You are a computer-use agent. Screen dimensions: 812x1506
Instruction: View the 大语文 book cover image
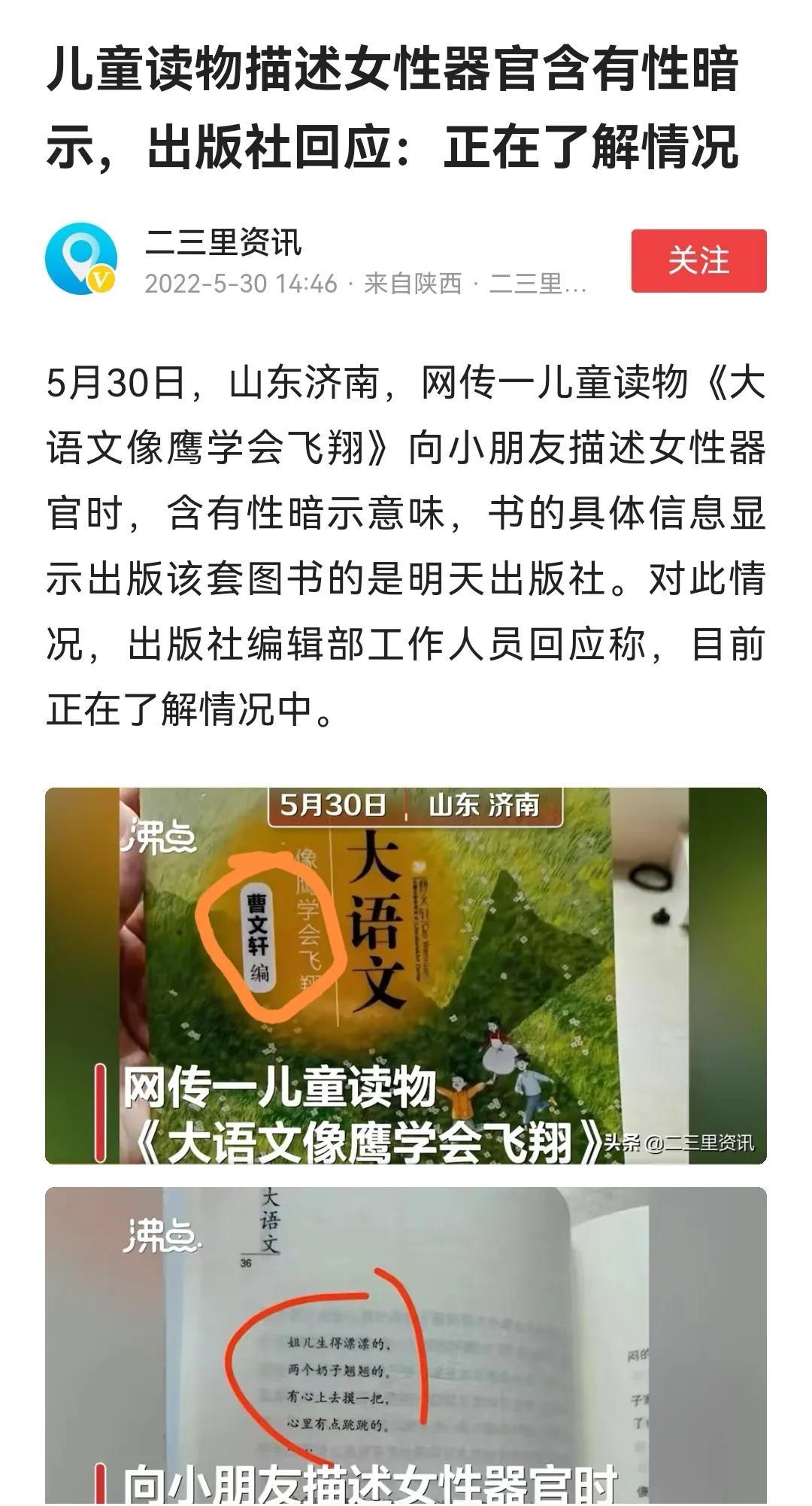[x=405, y=976]
